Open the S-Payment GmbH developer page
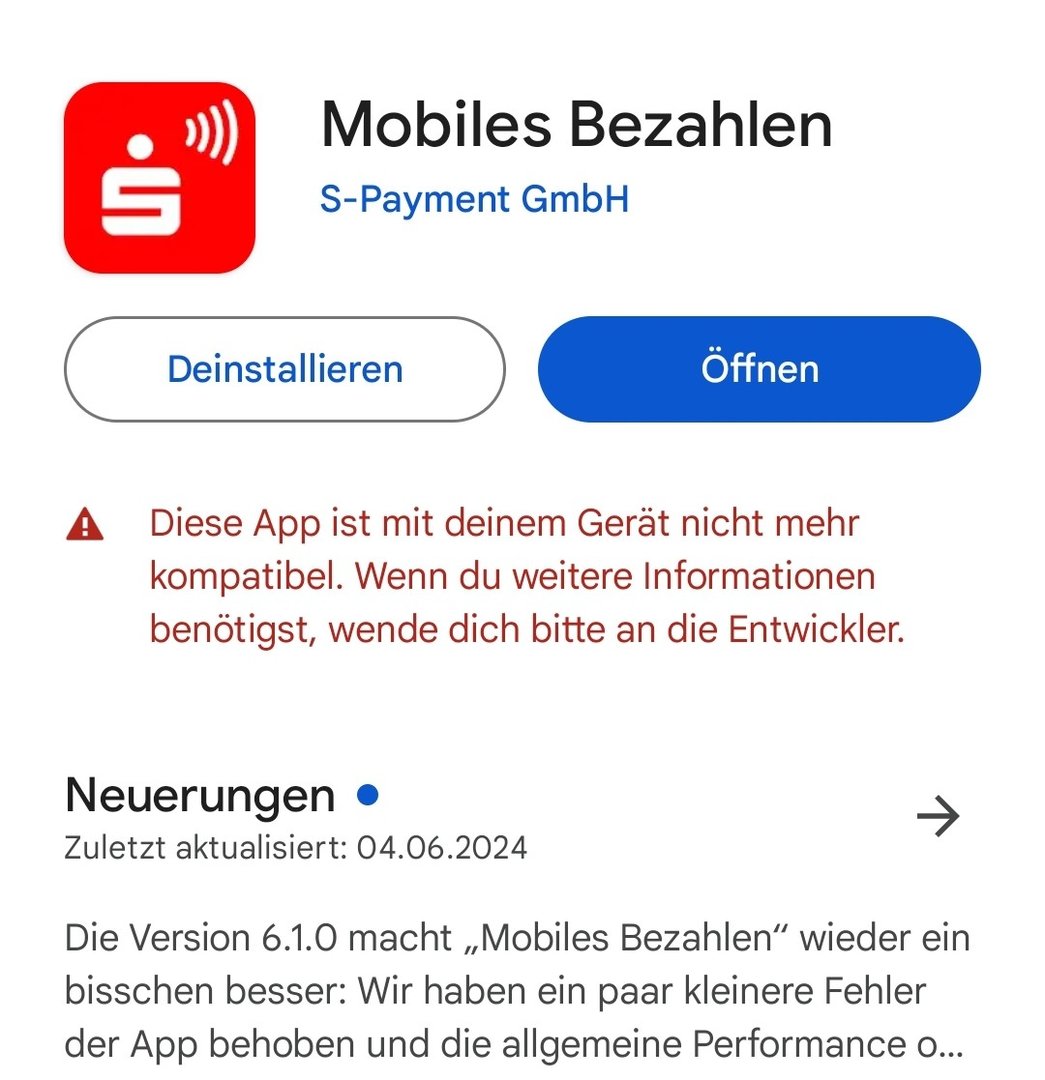 coord(474,199)
